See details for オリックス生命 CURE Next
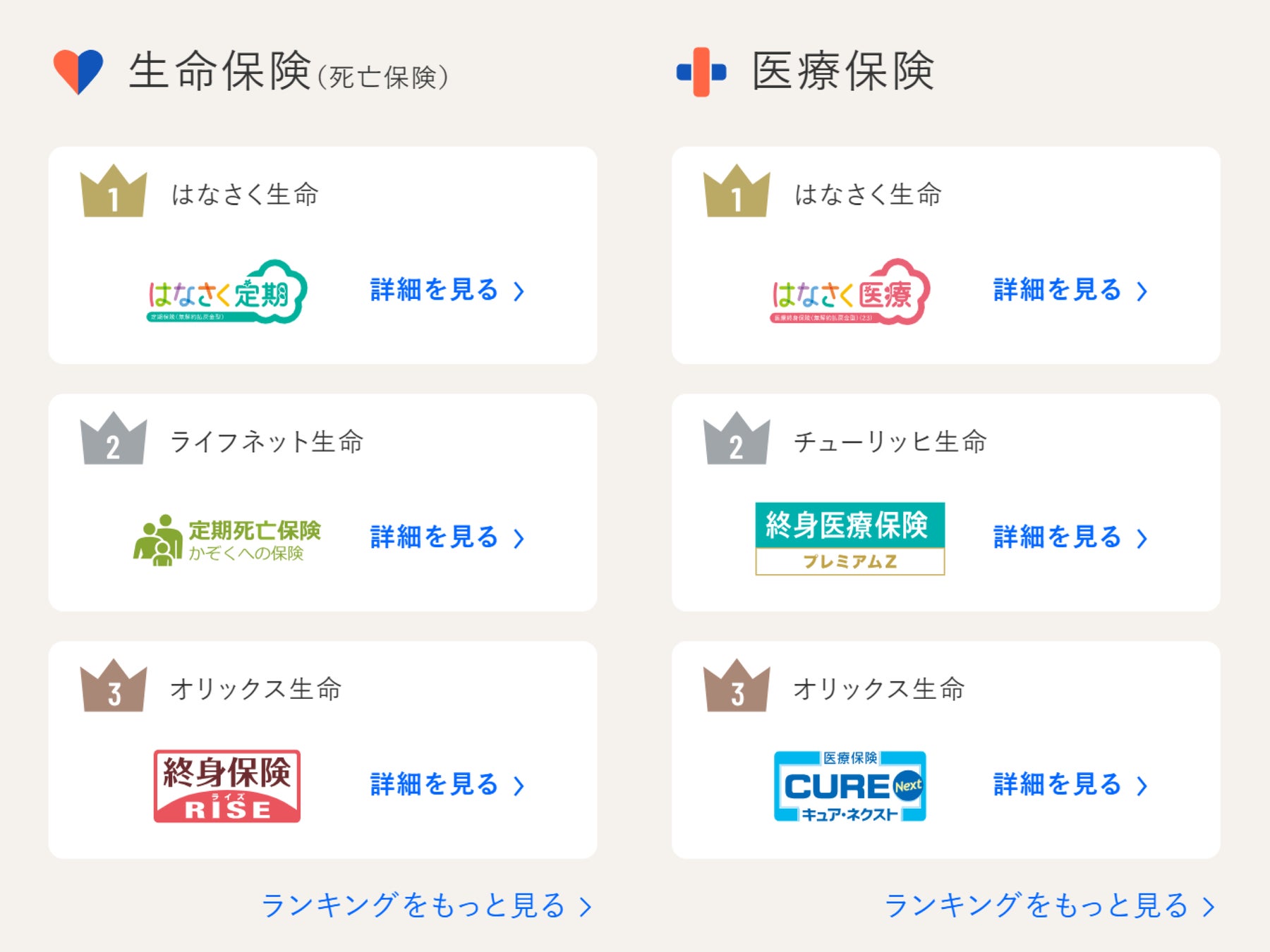1270x952 pixels. (x=1070, y=785)
